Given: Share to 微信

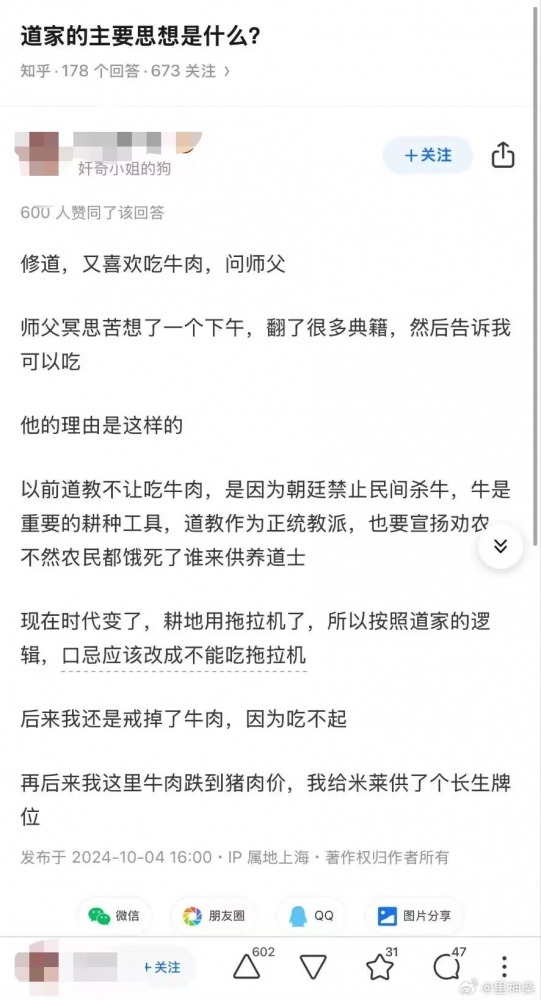Looking at the screenshot, I should (113, 916).
